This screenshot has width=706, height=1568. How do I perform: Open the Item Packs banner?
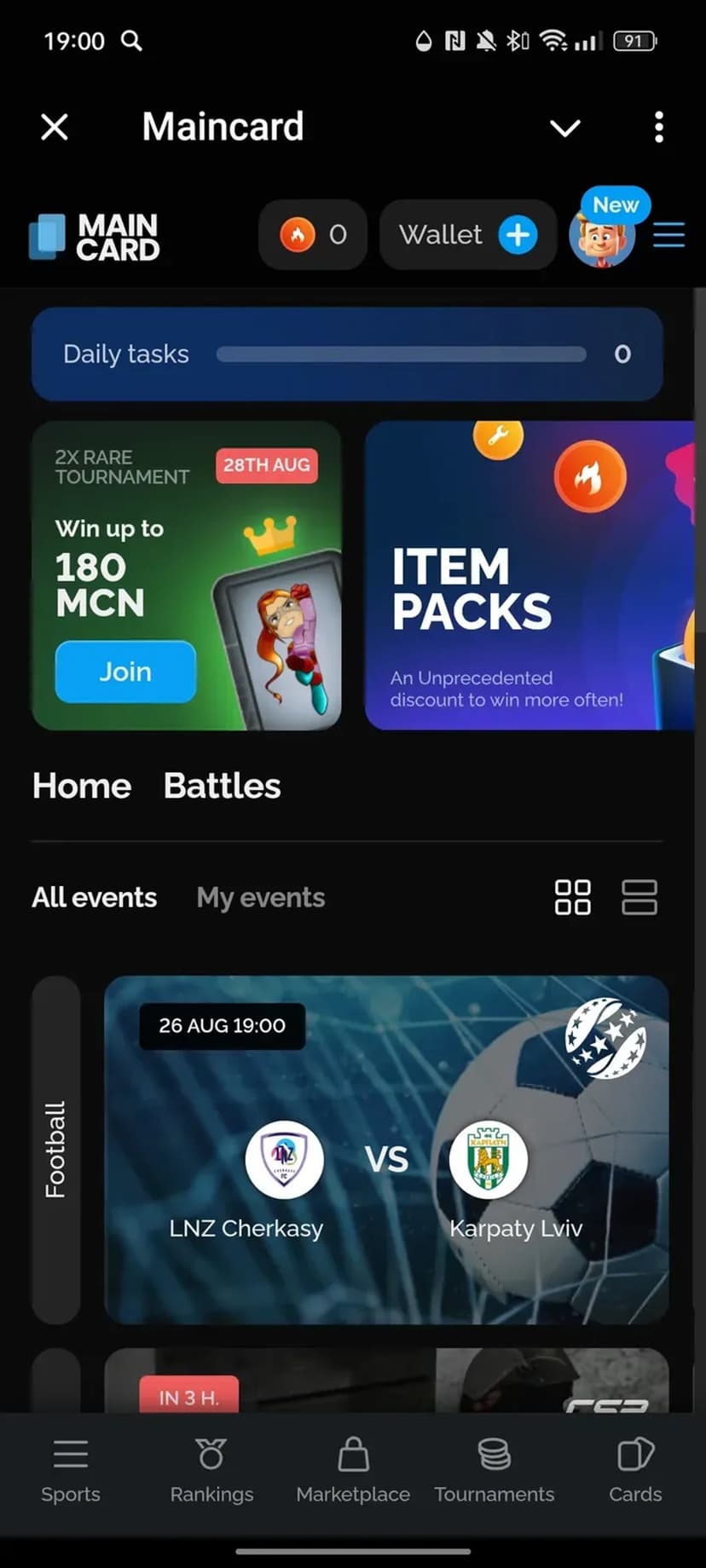[x=529, y=576]
